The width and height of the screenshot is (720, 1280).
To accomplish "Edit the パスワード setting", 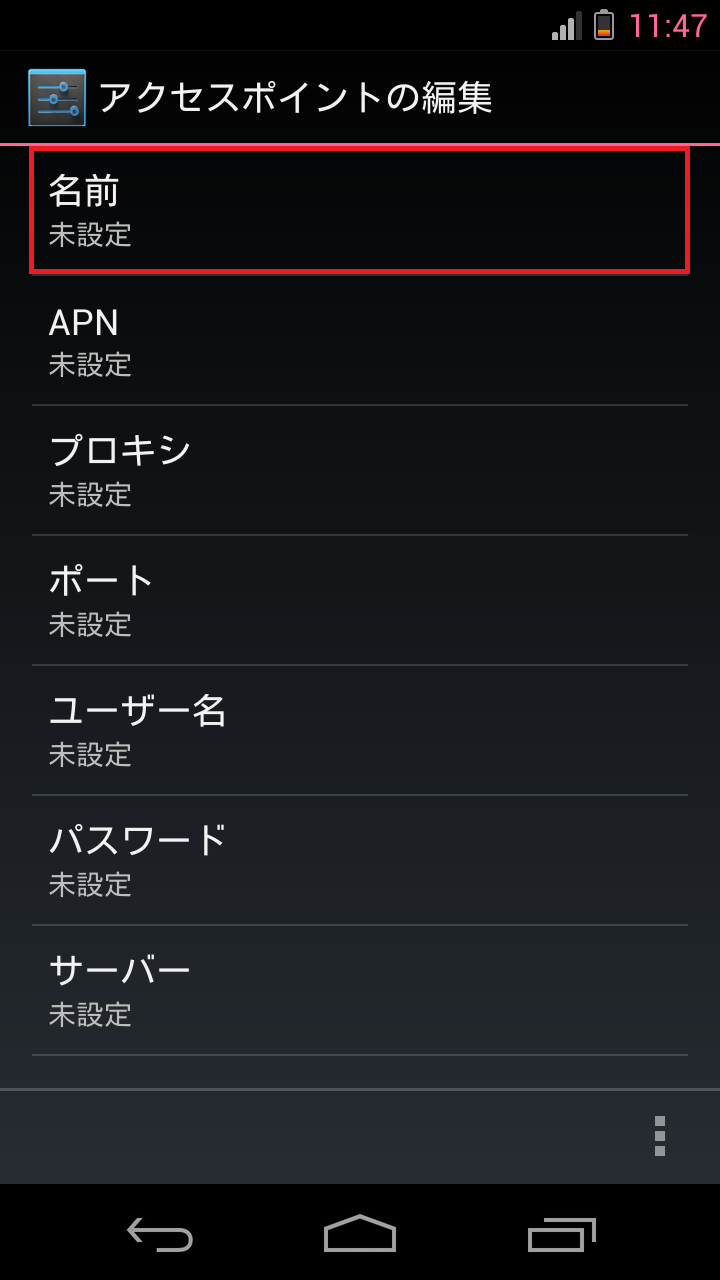I will [x=360, y=860].
